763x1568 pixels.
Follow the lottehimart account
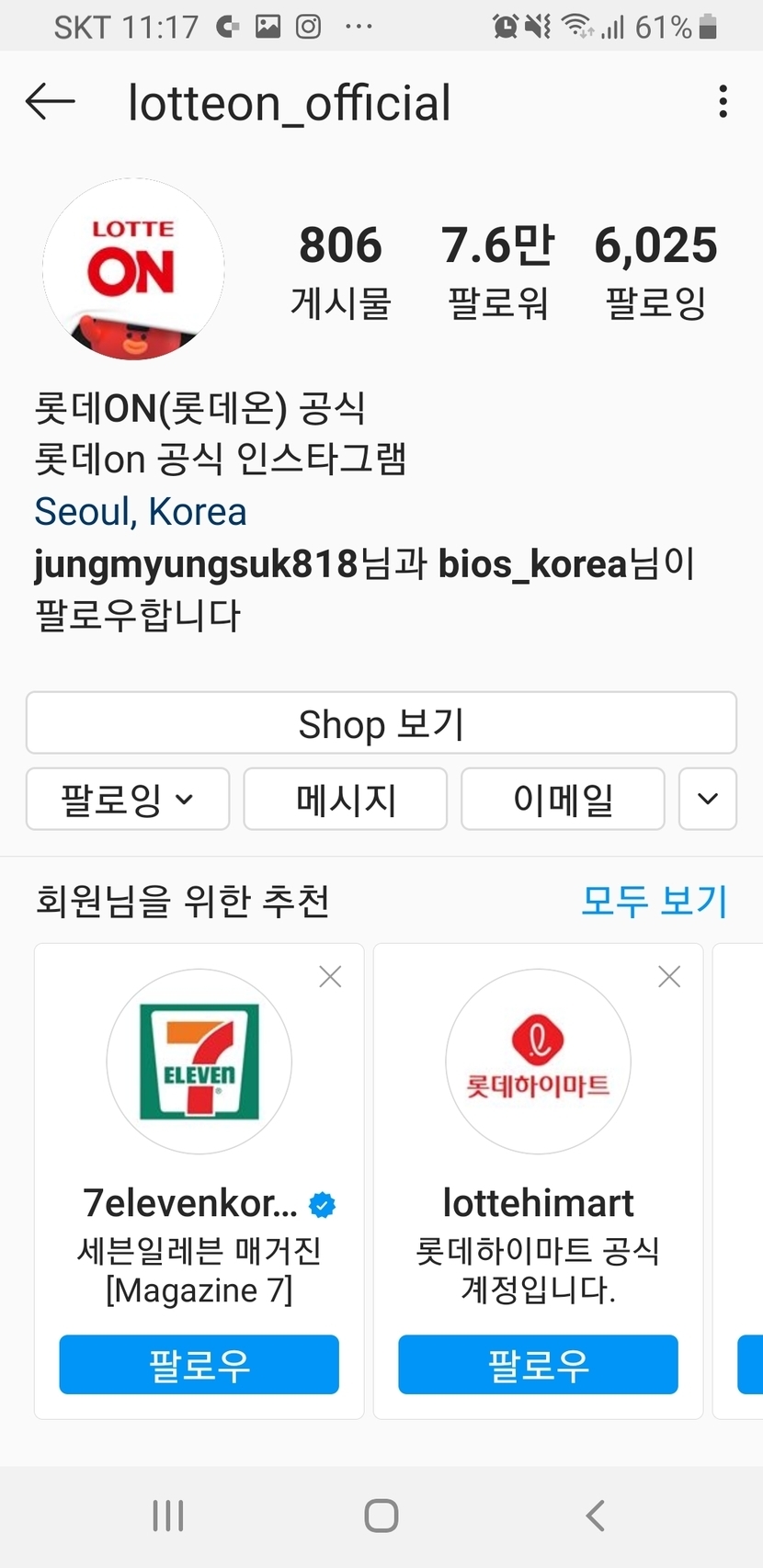[538, 1364]
